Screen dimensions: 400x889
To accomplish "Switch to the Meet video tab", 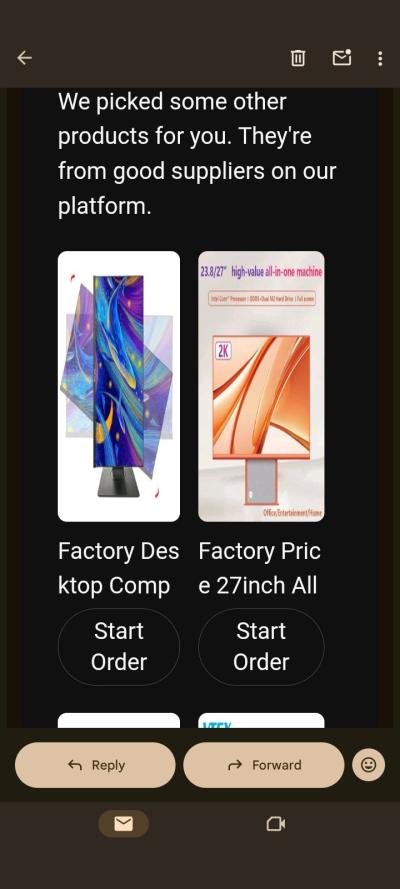I will click(x=276, y=824).
